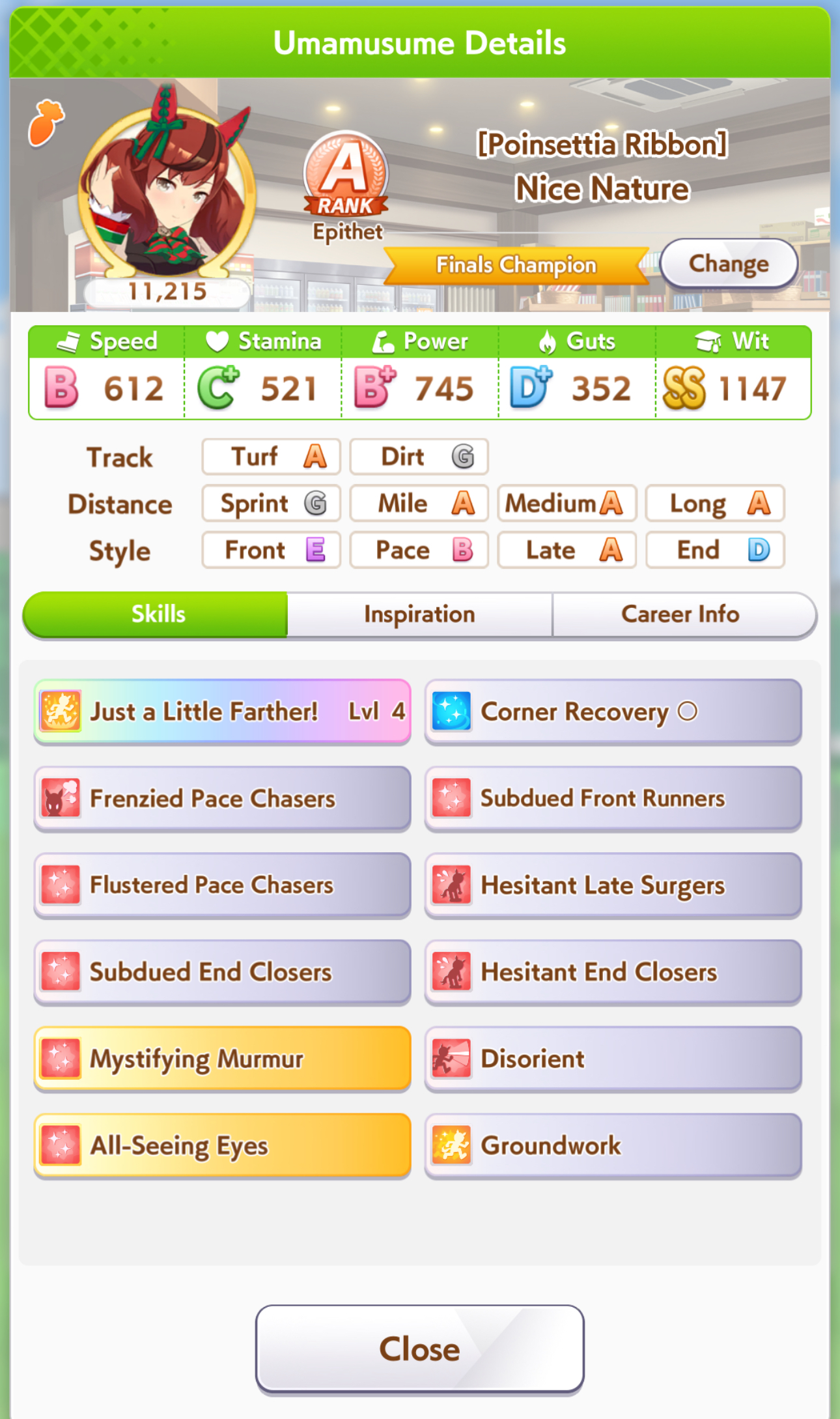Open the All-Seeing Eyes skill
This screenshot has width=840, height=1419.
coord(223,1145)
